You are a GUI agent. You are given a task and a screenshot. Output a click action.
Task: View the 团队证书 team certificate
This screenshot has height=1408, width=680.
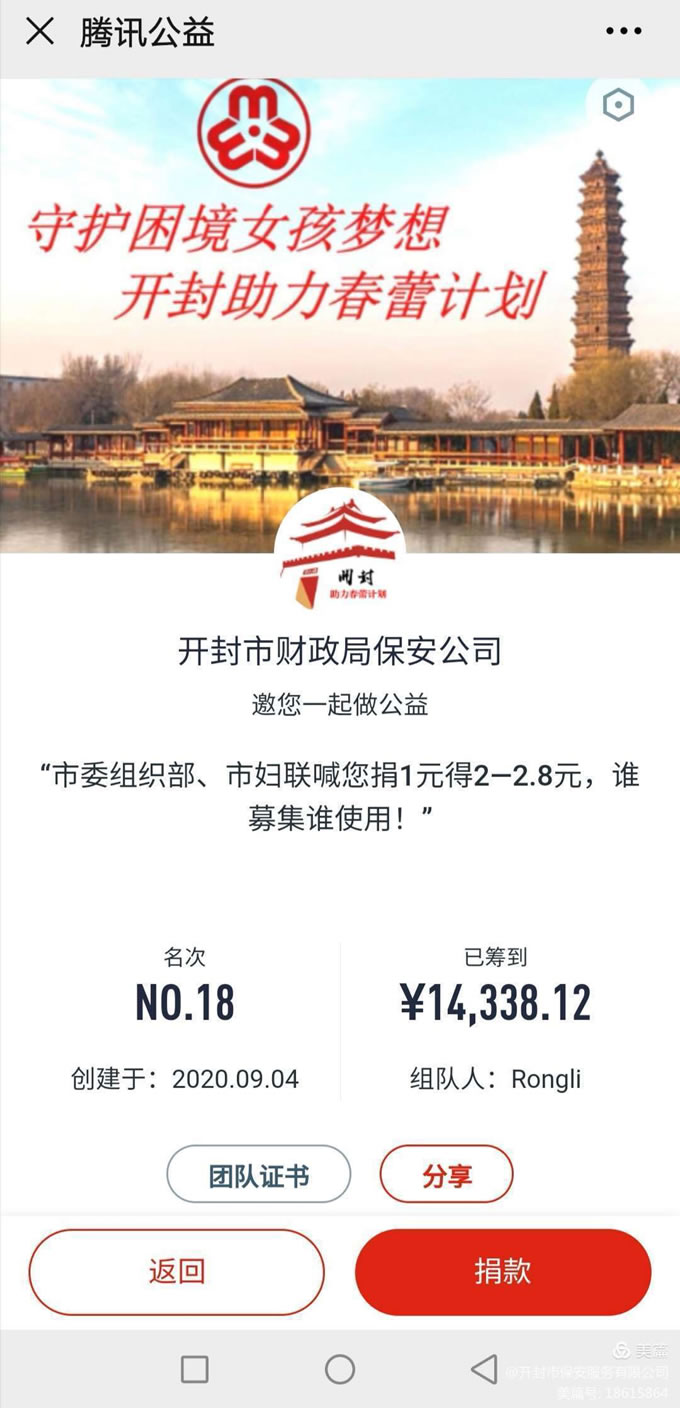click(x=258, y=1175)
